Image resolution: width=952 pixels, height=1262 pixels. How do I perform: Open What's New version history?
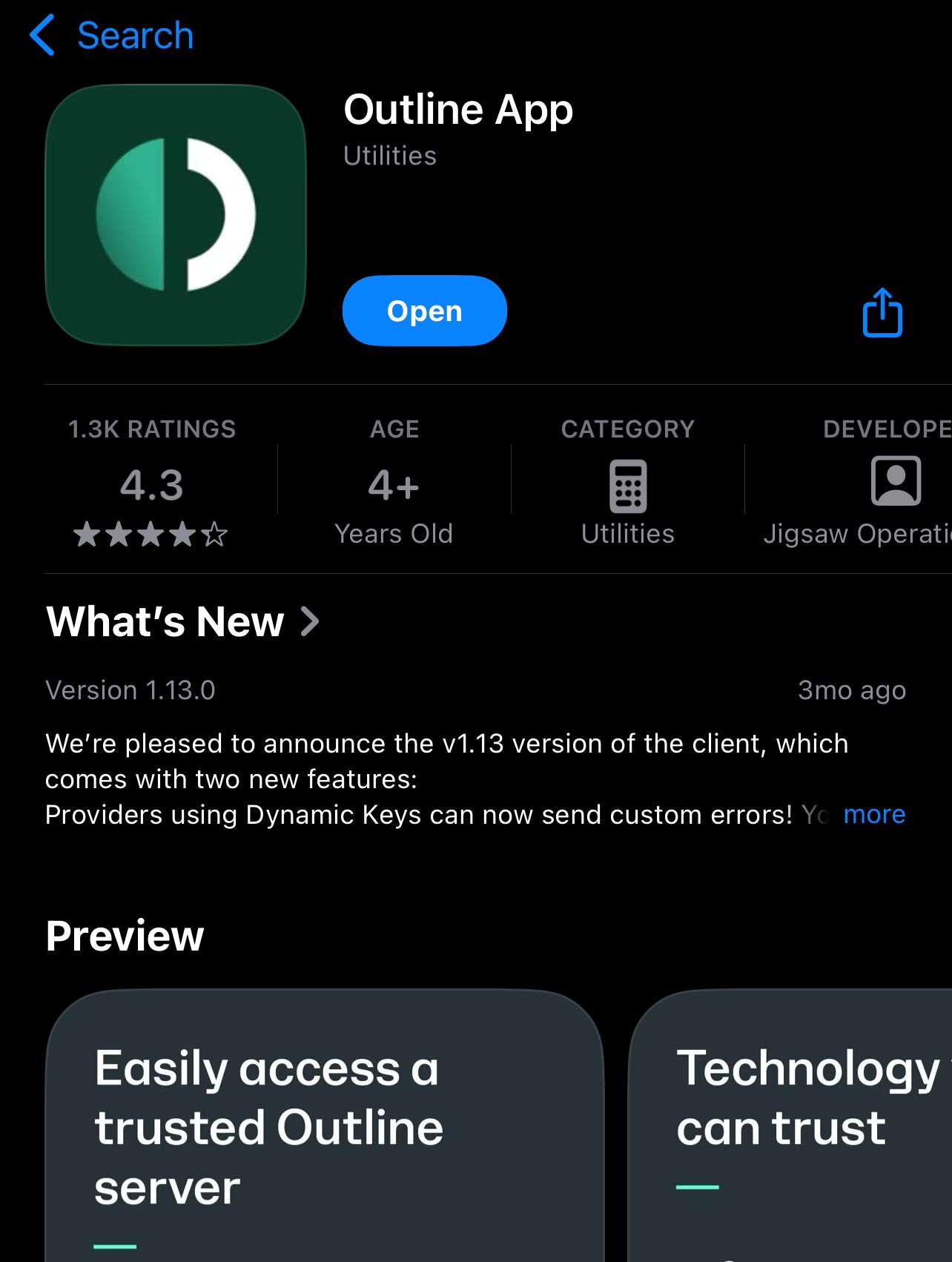(x=183, y=621)
